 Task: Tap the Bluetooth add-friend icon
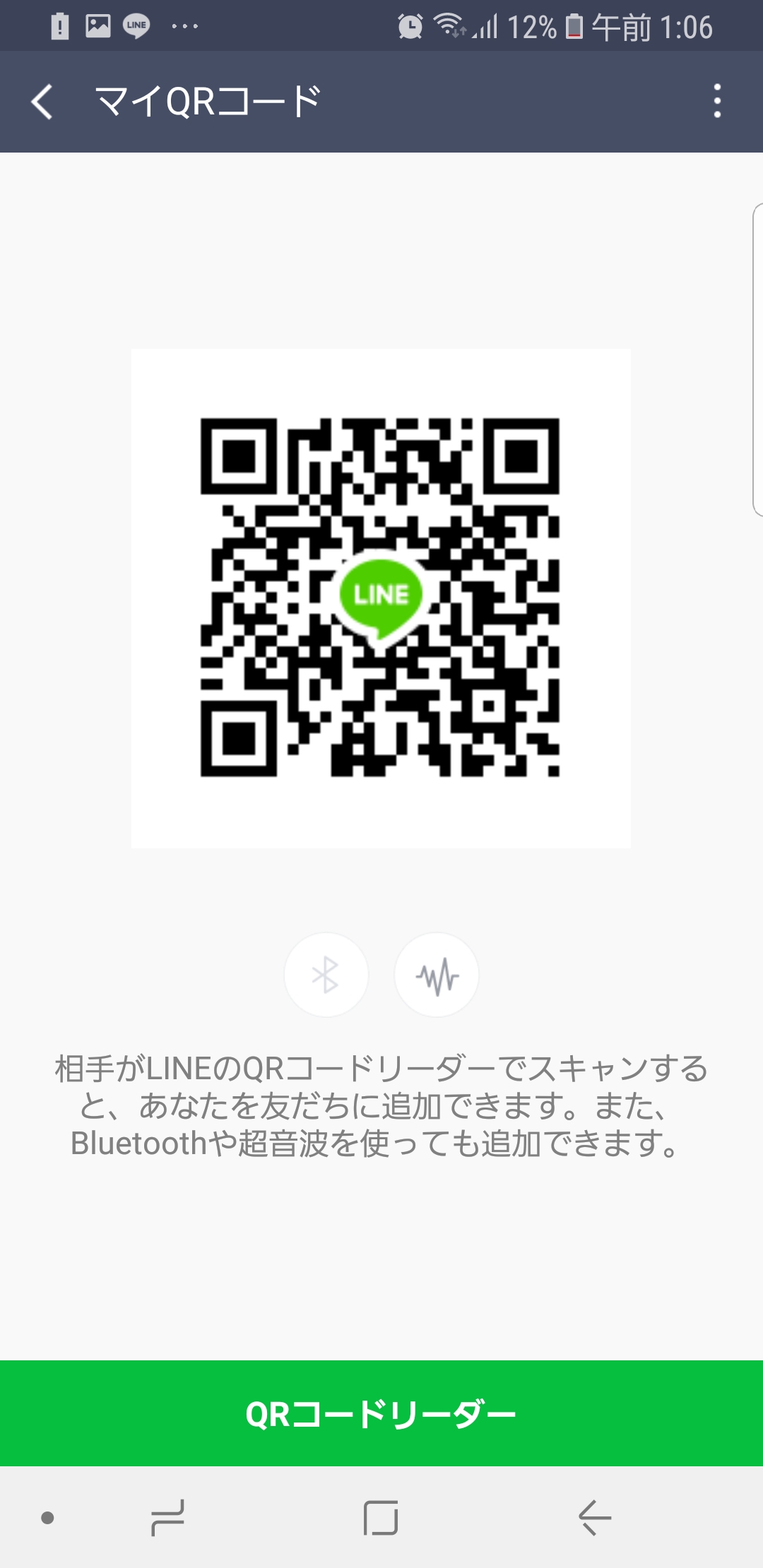click(326, 975)
